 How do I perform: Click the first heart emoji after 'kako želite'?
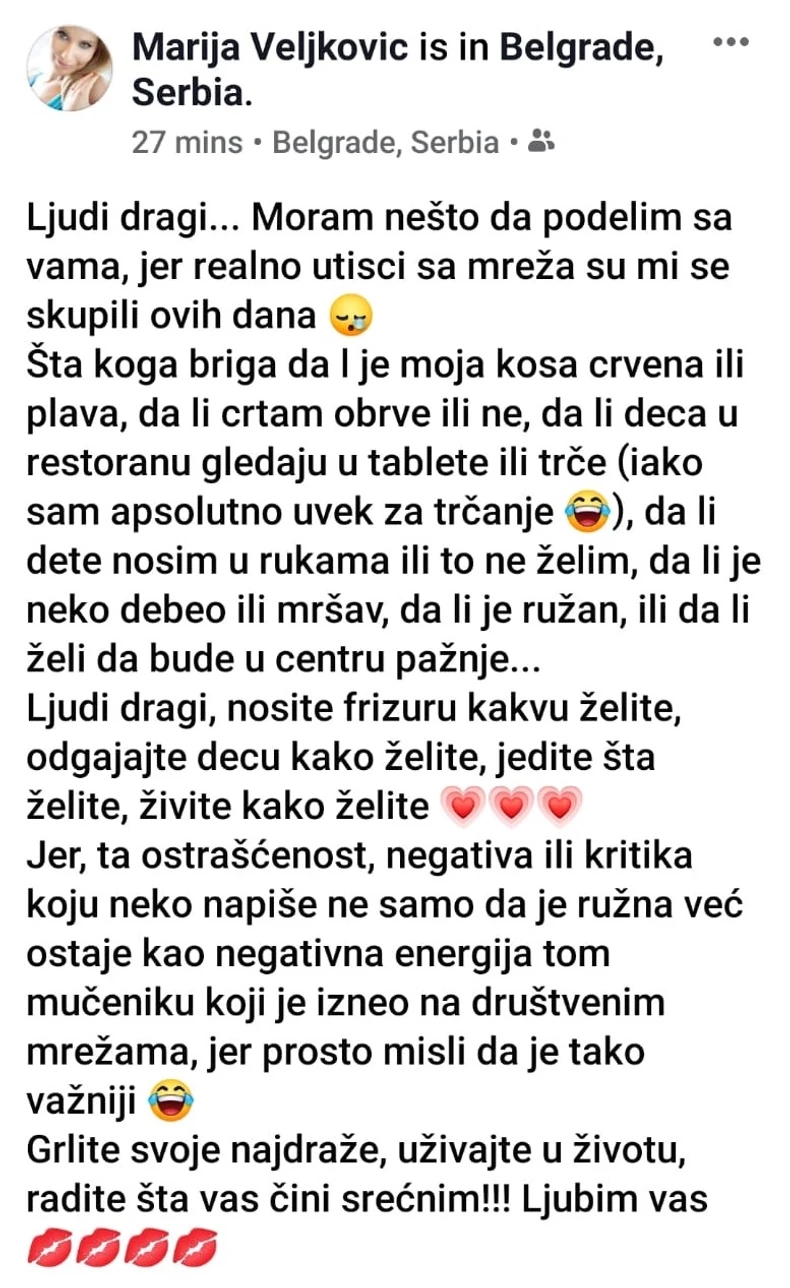pos(461,806)
